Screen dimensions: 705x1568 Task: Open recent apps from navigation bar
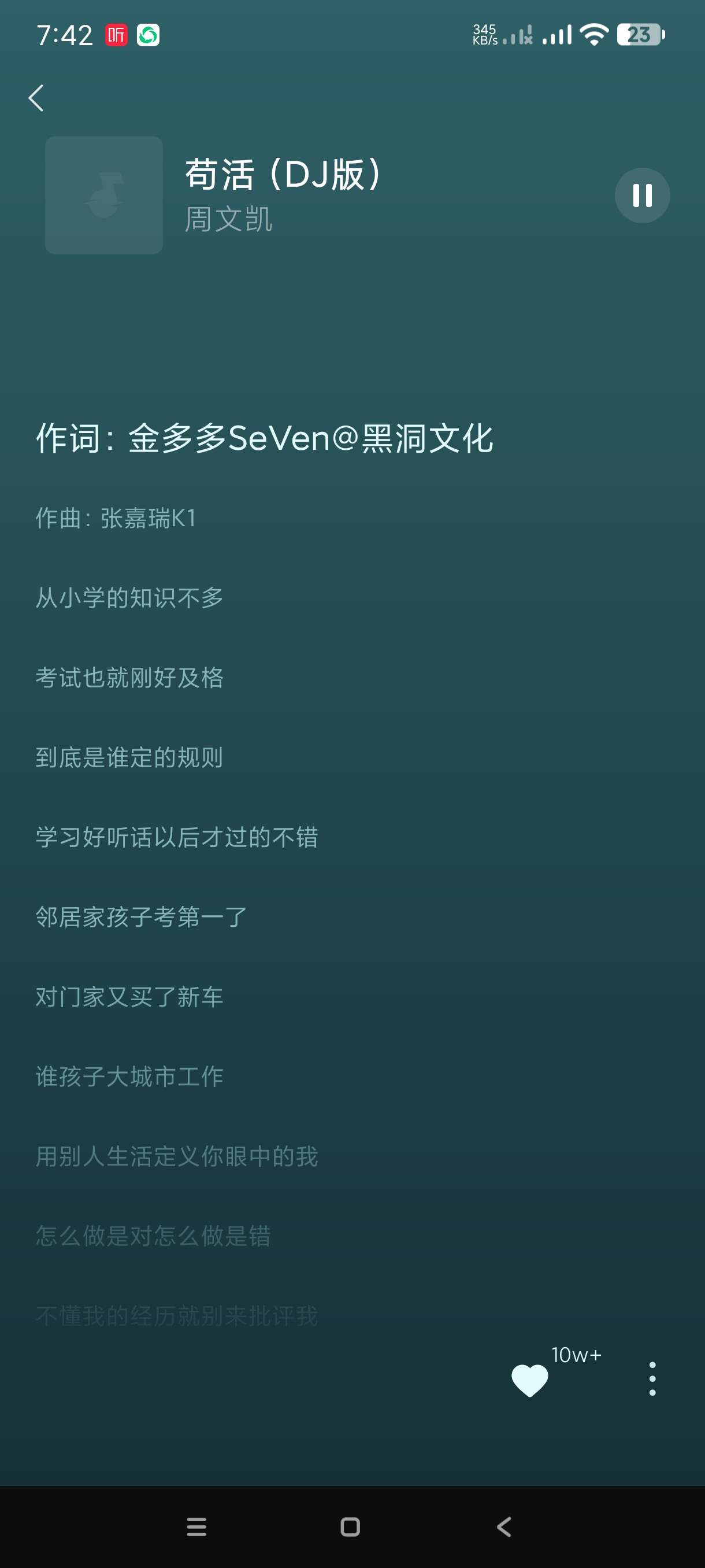(196, 1526)
